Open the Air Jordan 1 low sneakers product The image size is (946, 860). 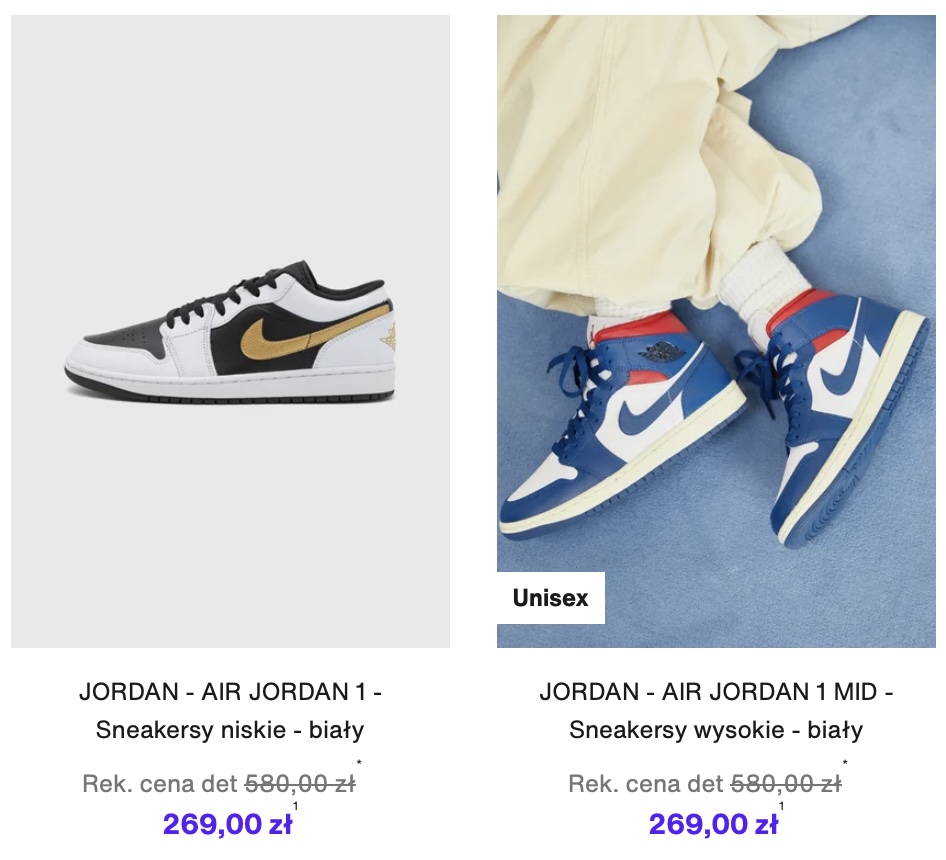[230, 331]
